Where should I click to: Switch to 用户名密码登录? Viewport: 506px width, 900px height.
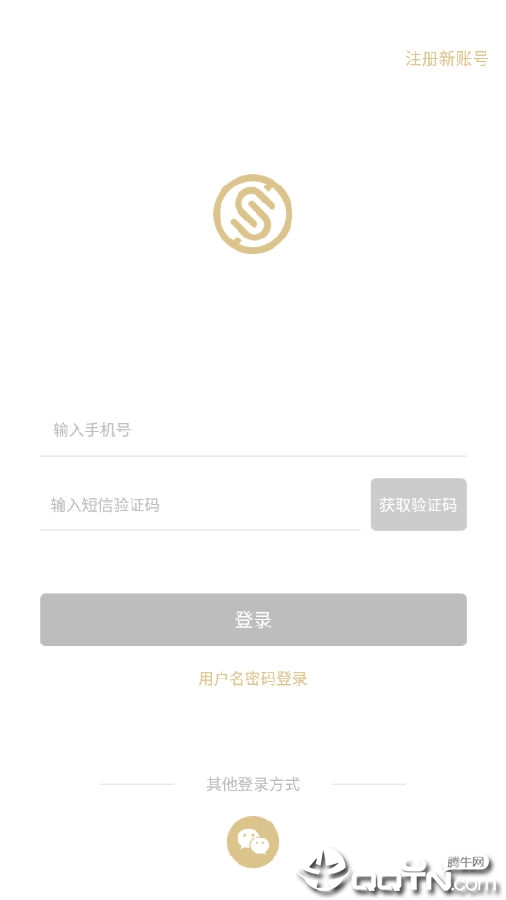(x=253, y=679)
